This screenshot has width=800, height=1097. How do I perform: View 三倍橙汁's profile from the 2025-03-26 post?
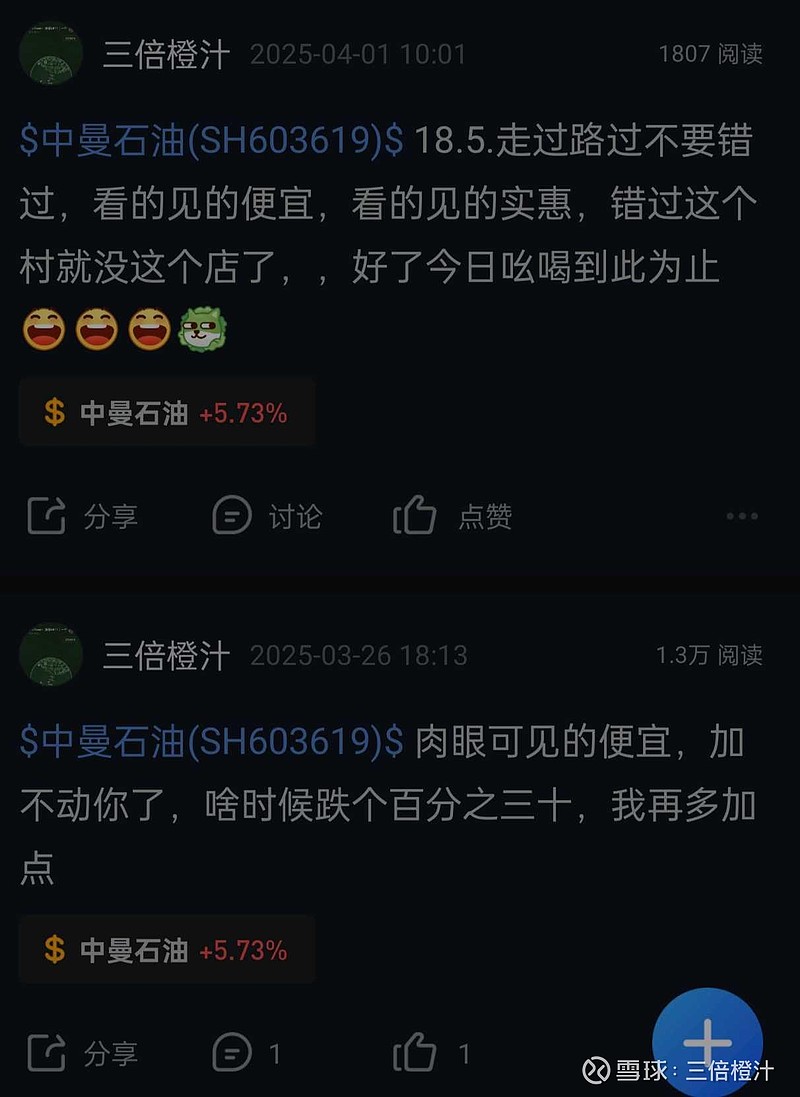click(50, 655)
